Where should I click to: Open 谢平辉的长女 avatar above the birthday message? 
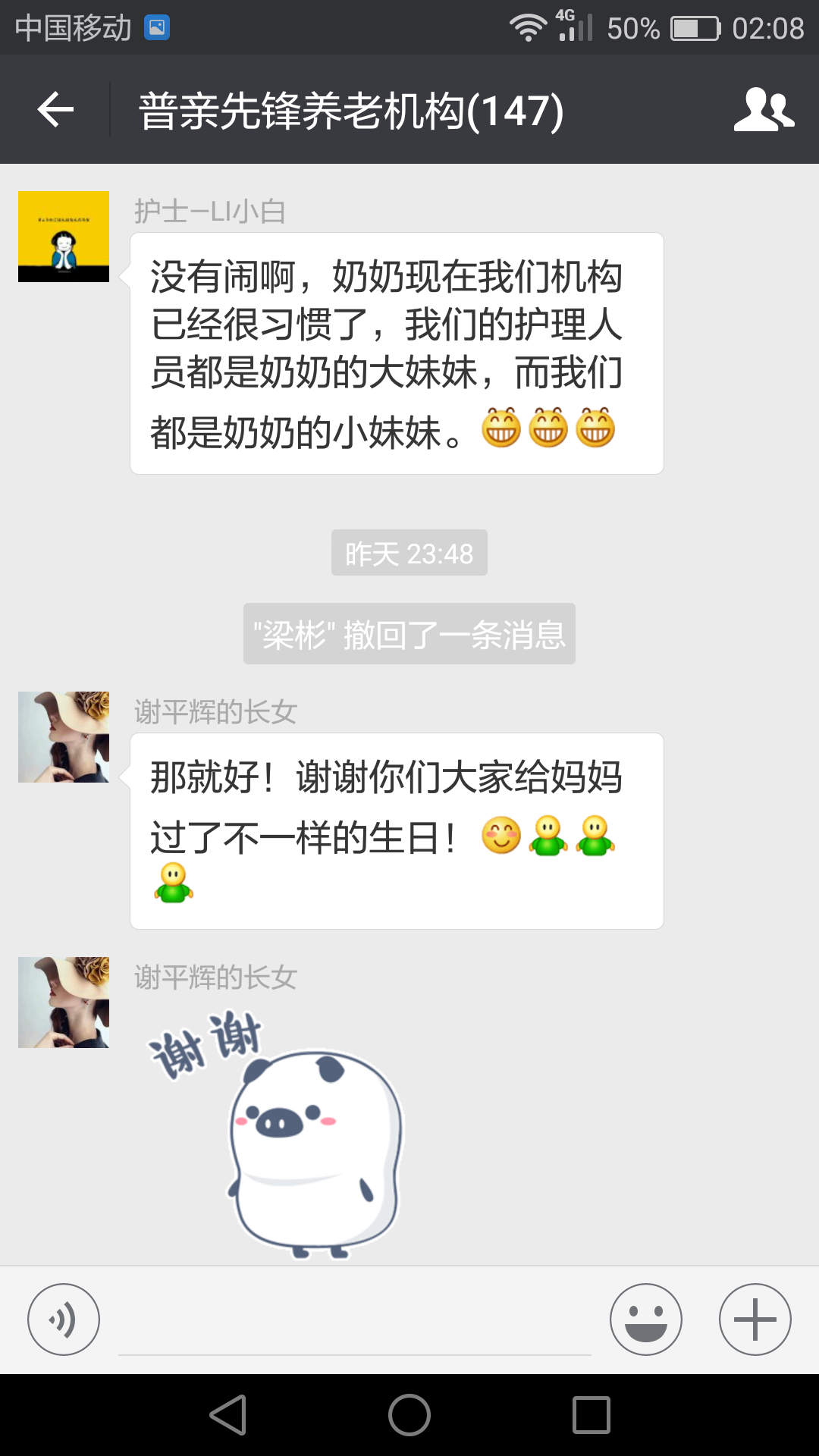pyautogui.click(x=64, y=737)
